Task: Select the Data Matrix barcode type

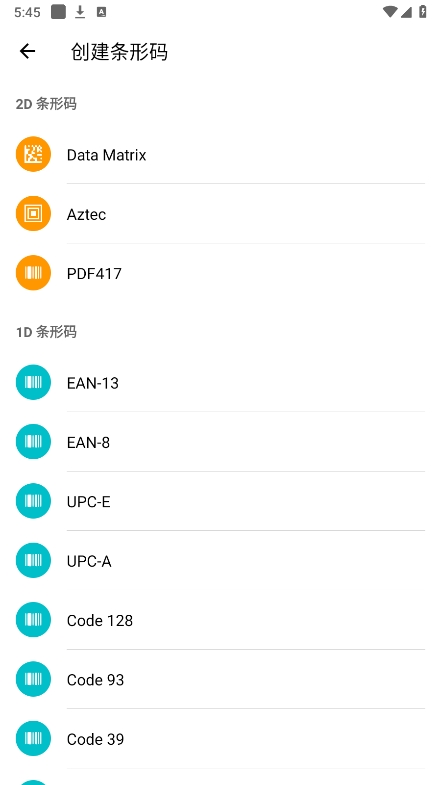Action: click(x=220, y=154)
